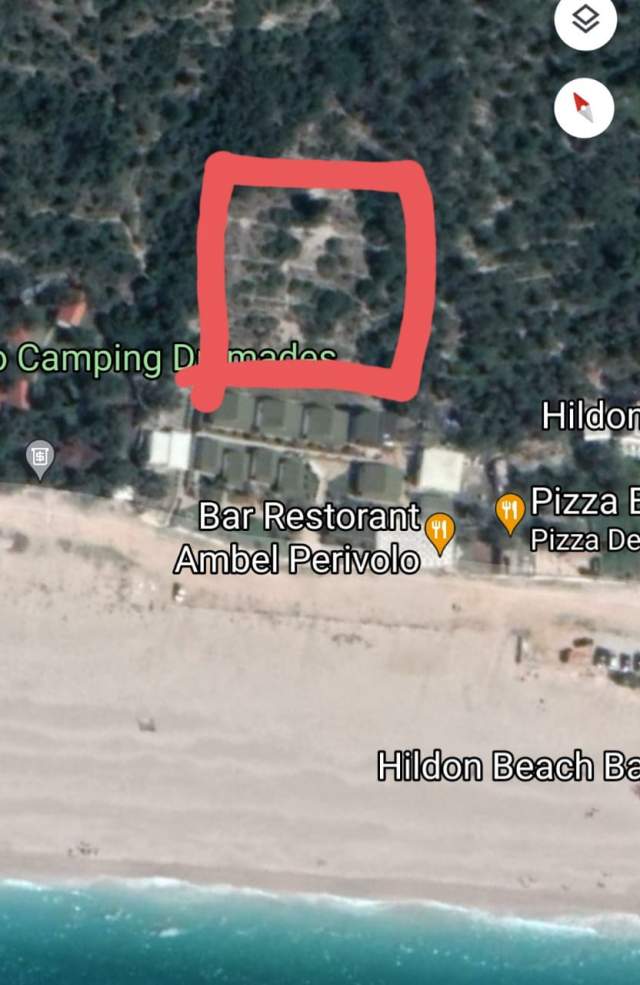Open the Bar Restorant Ambel Perivolo pin
640x985 pixels.
440,528
